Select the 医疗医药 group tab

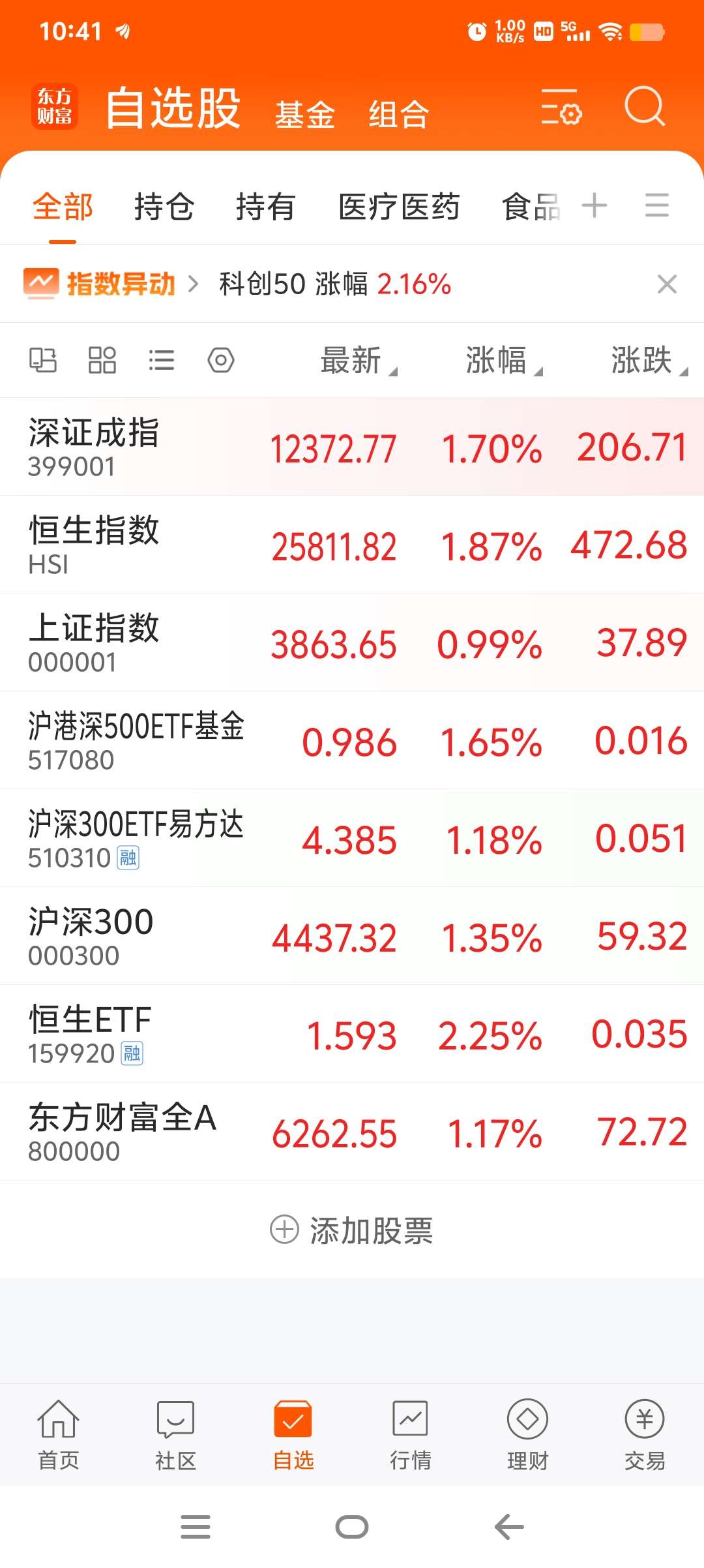pos(399,207)
